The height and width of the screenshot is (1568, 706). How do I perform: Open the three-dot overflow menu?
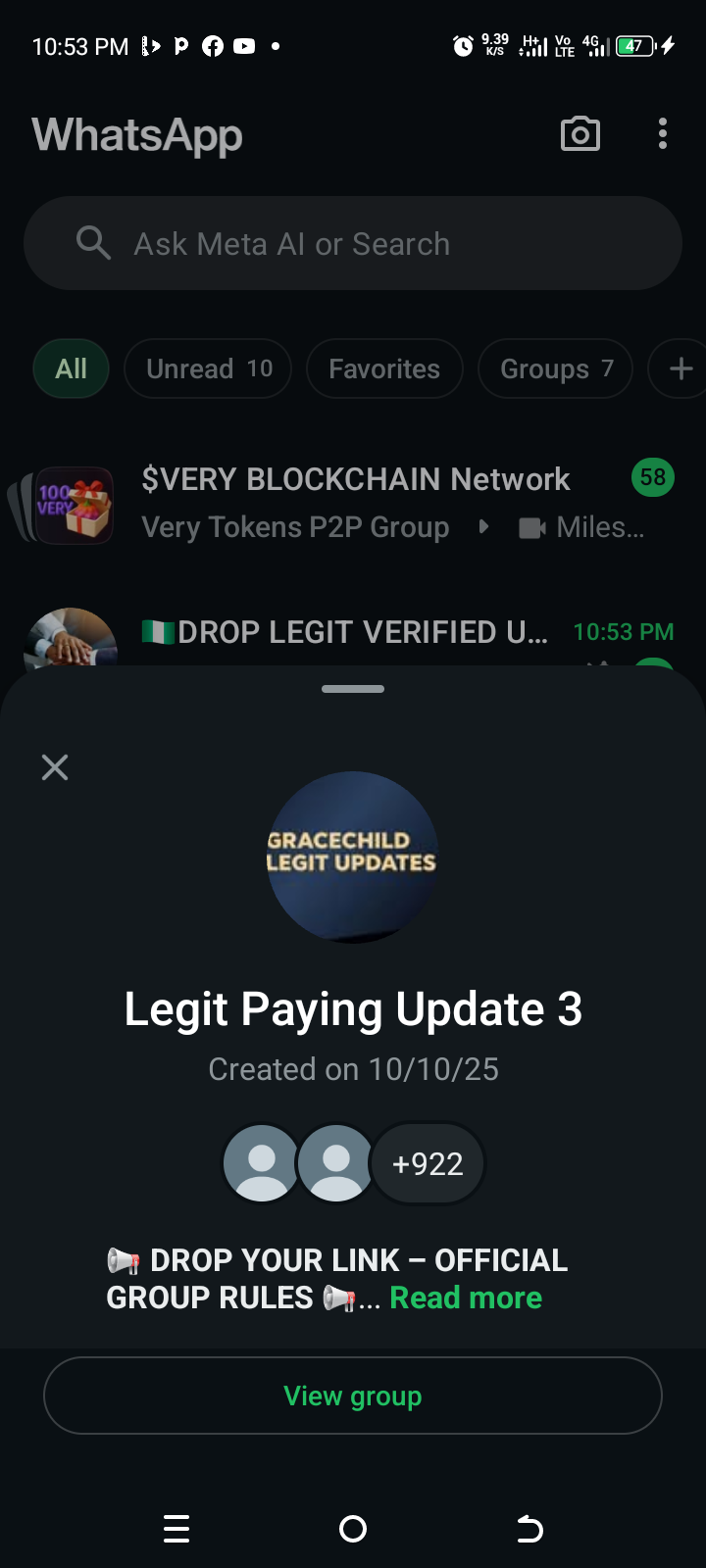click(663, 134)
